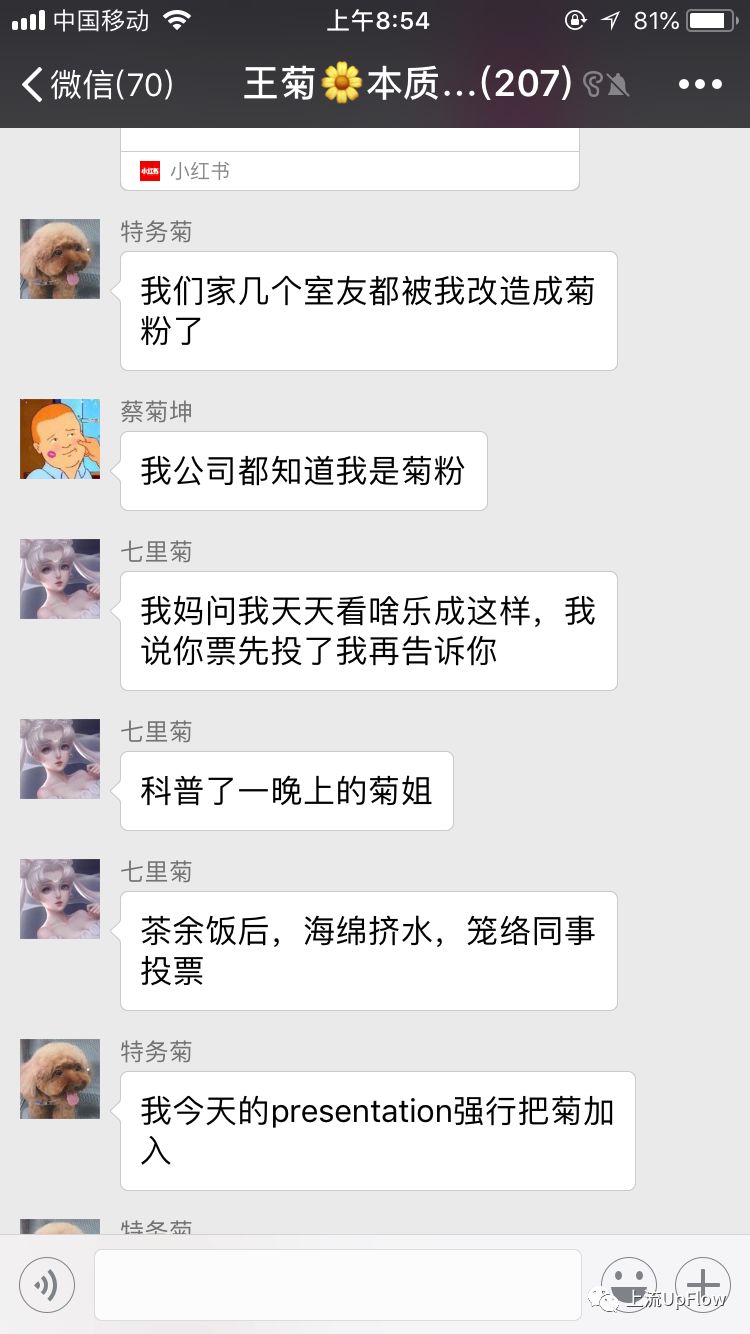The width and height of the screenshot is (750, 1334).
Task: Open 特务菊's avatar beside the presentation message
Action: [60, 1079]
